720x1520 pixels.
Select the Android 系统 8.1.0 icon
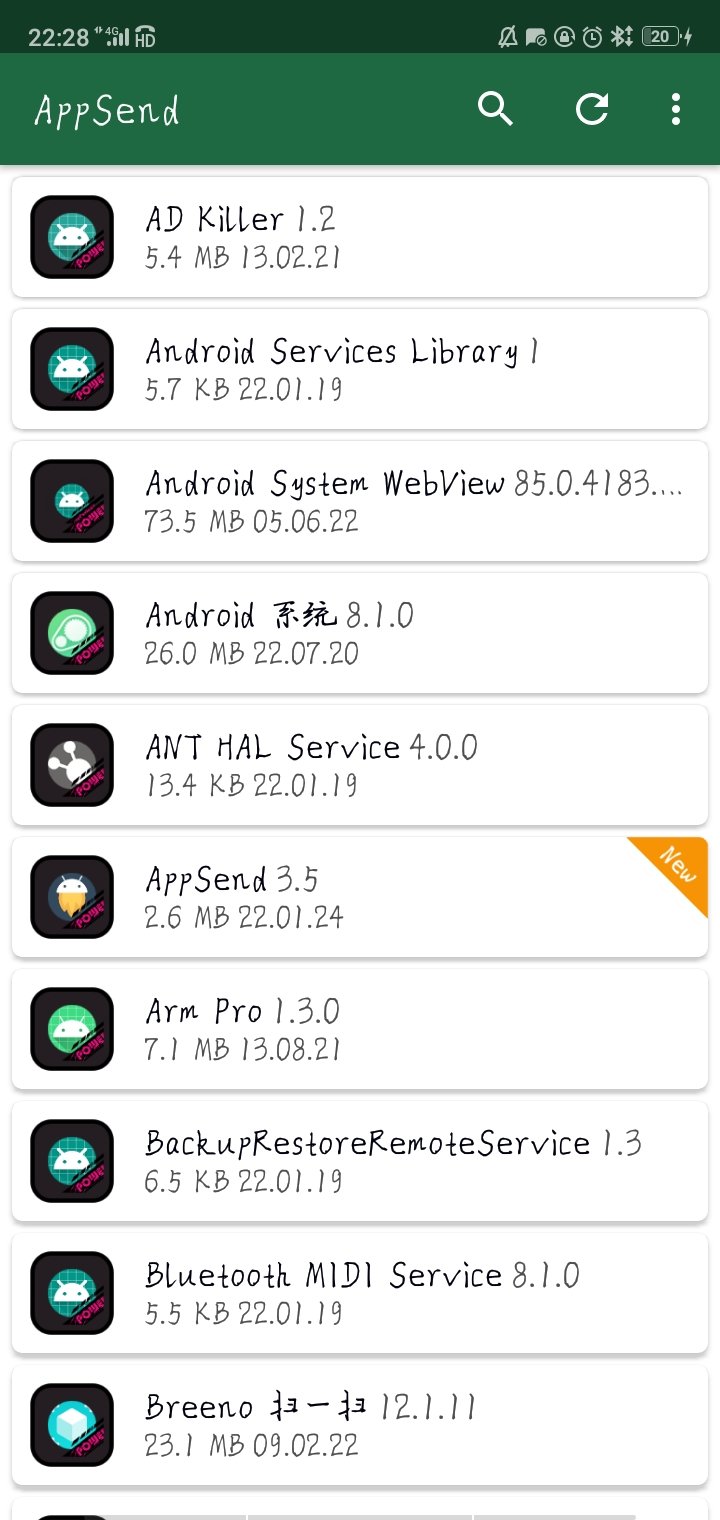[x=71, y=632]
